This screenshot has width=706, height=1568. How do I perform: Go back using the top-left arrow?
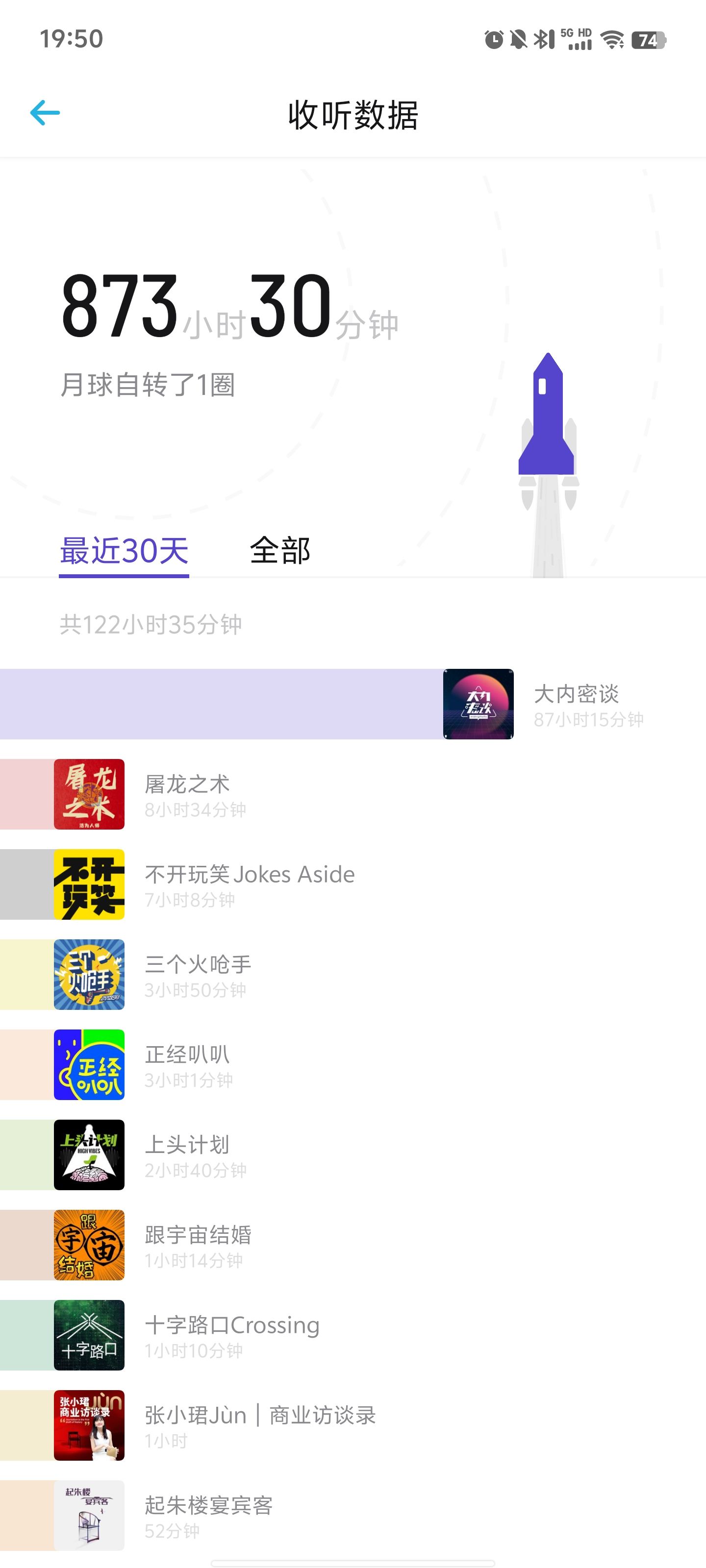pyautogui.click(x=45, y=113)
